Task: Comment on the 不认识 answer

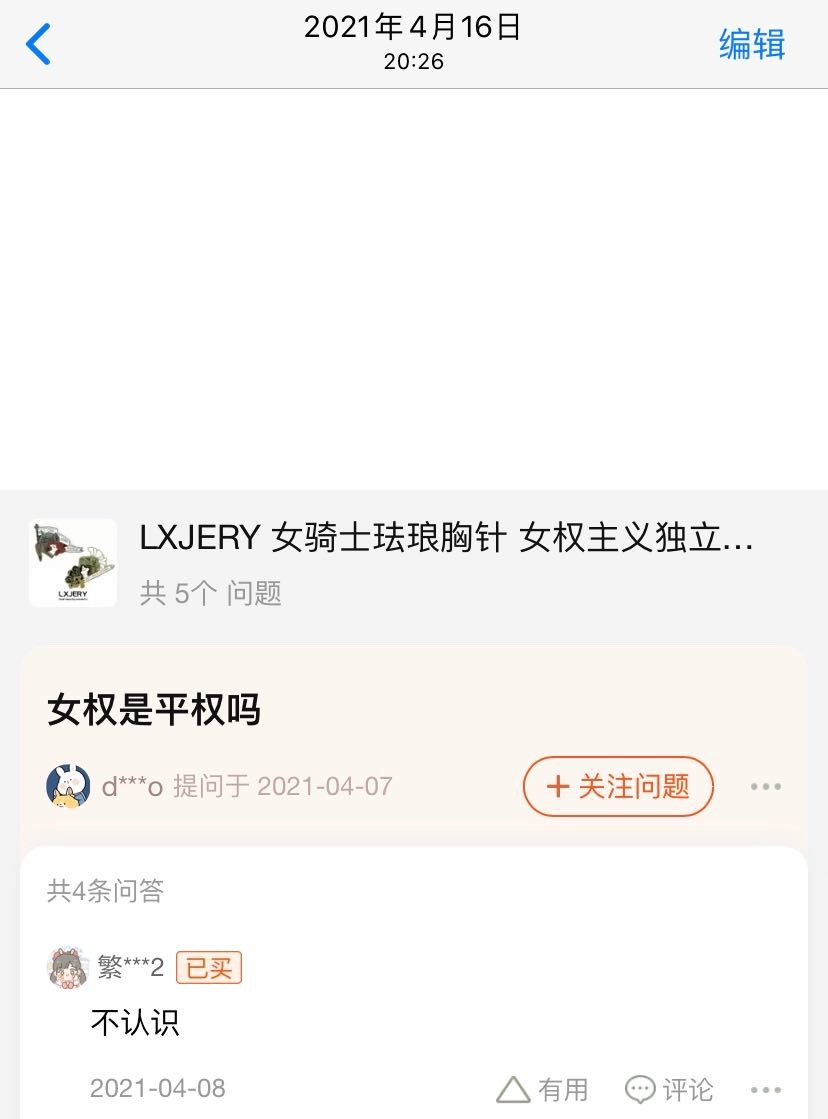Action: pos(669,1089)
